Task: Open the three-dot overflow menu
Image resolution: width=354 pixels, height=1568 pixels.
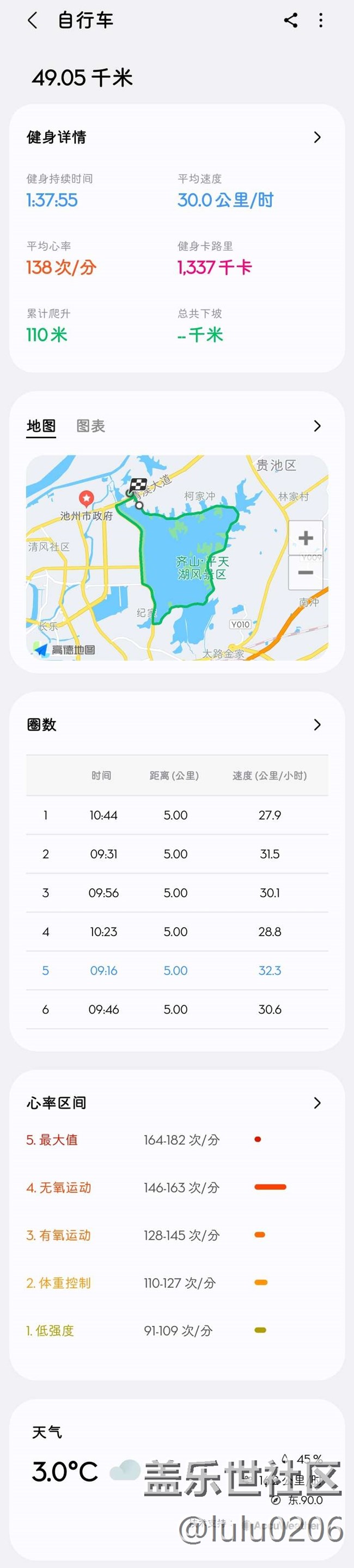Action: point(320,21)
